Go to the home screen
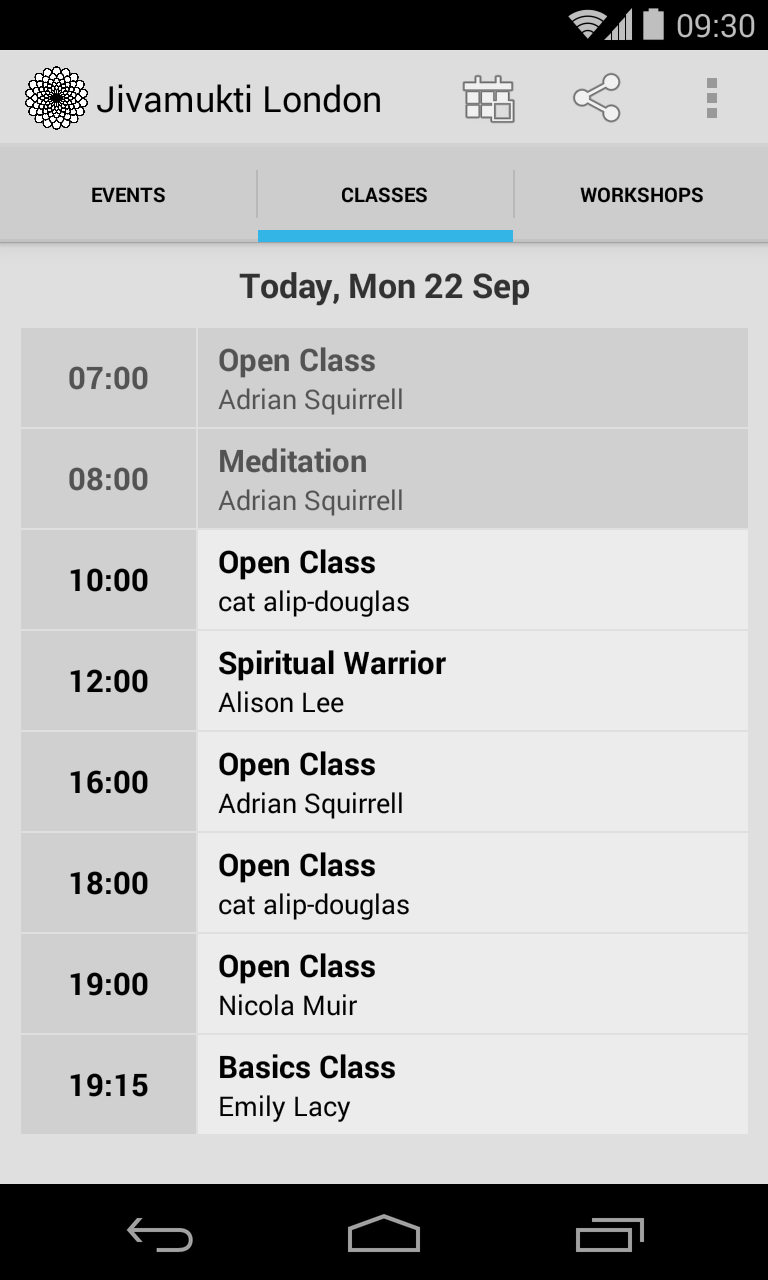The image size is (768, 1280). 384,1236
